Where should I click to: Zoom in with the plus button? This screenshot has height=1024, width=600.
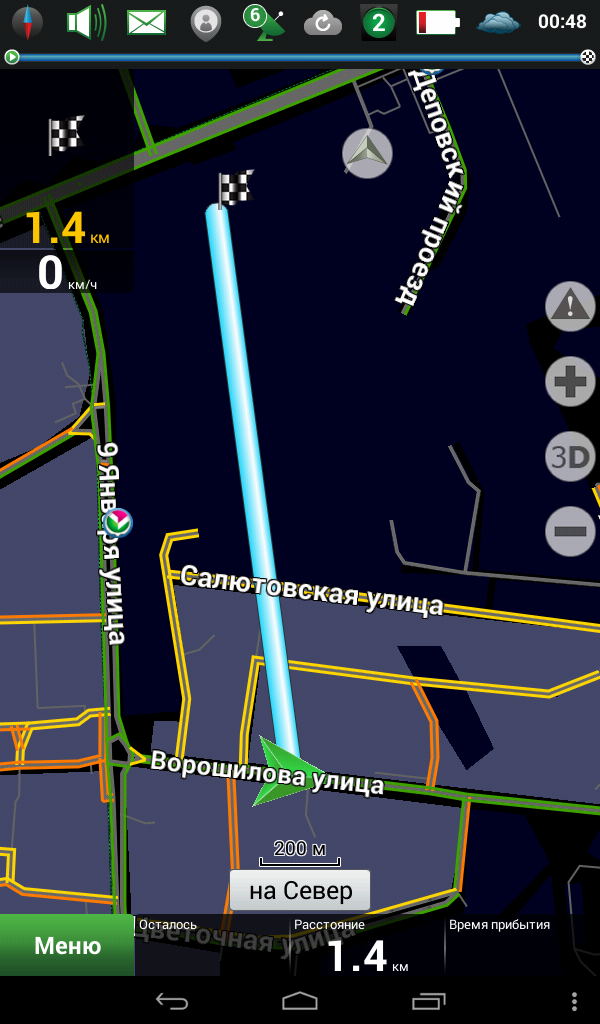[570, 381]
